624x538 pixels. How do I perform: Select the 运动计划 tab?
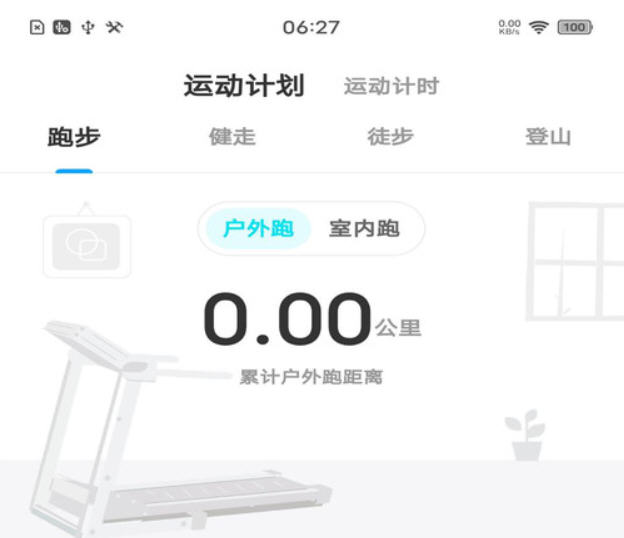tap(243, 86)
